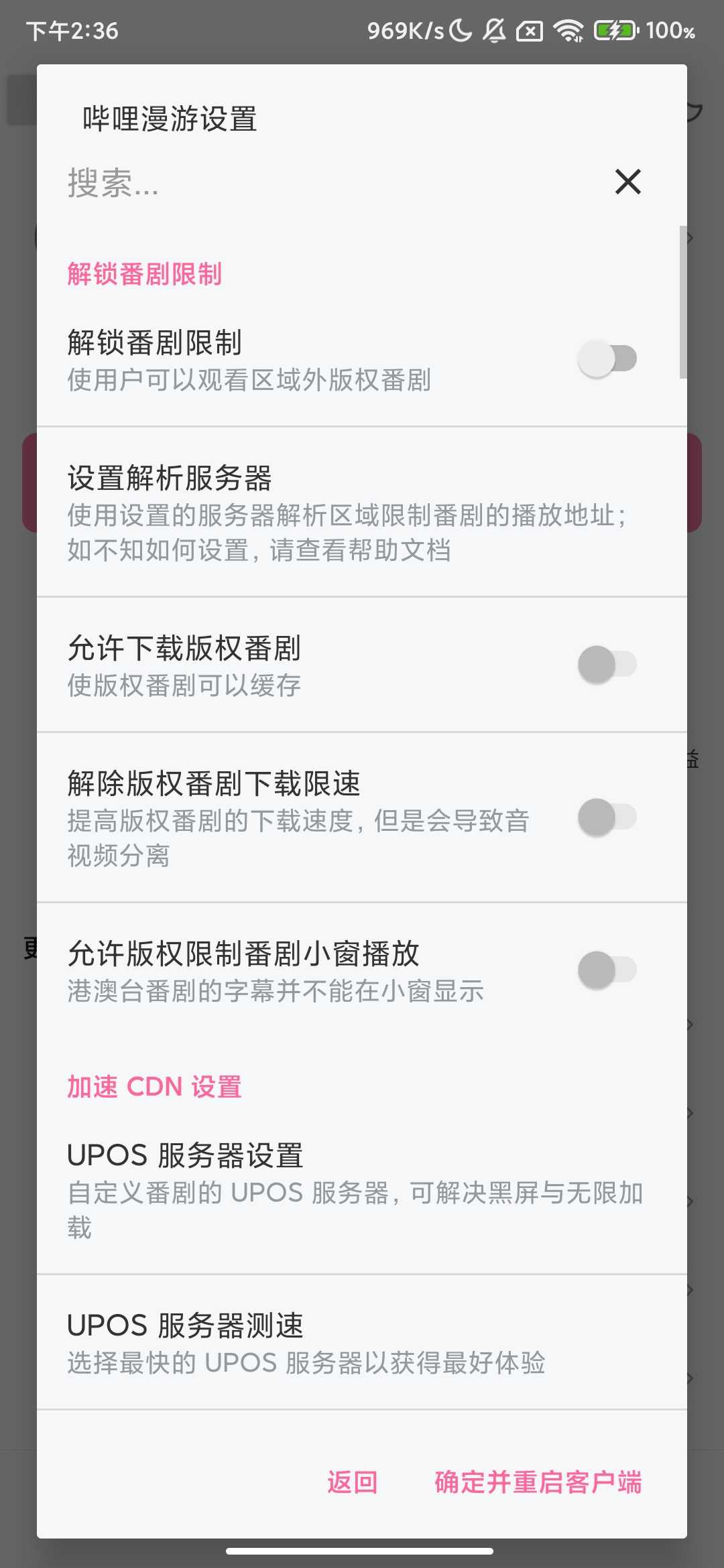
Task: Tap the 100% battery percentage indicator
Action: pos(670,29)
